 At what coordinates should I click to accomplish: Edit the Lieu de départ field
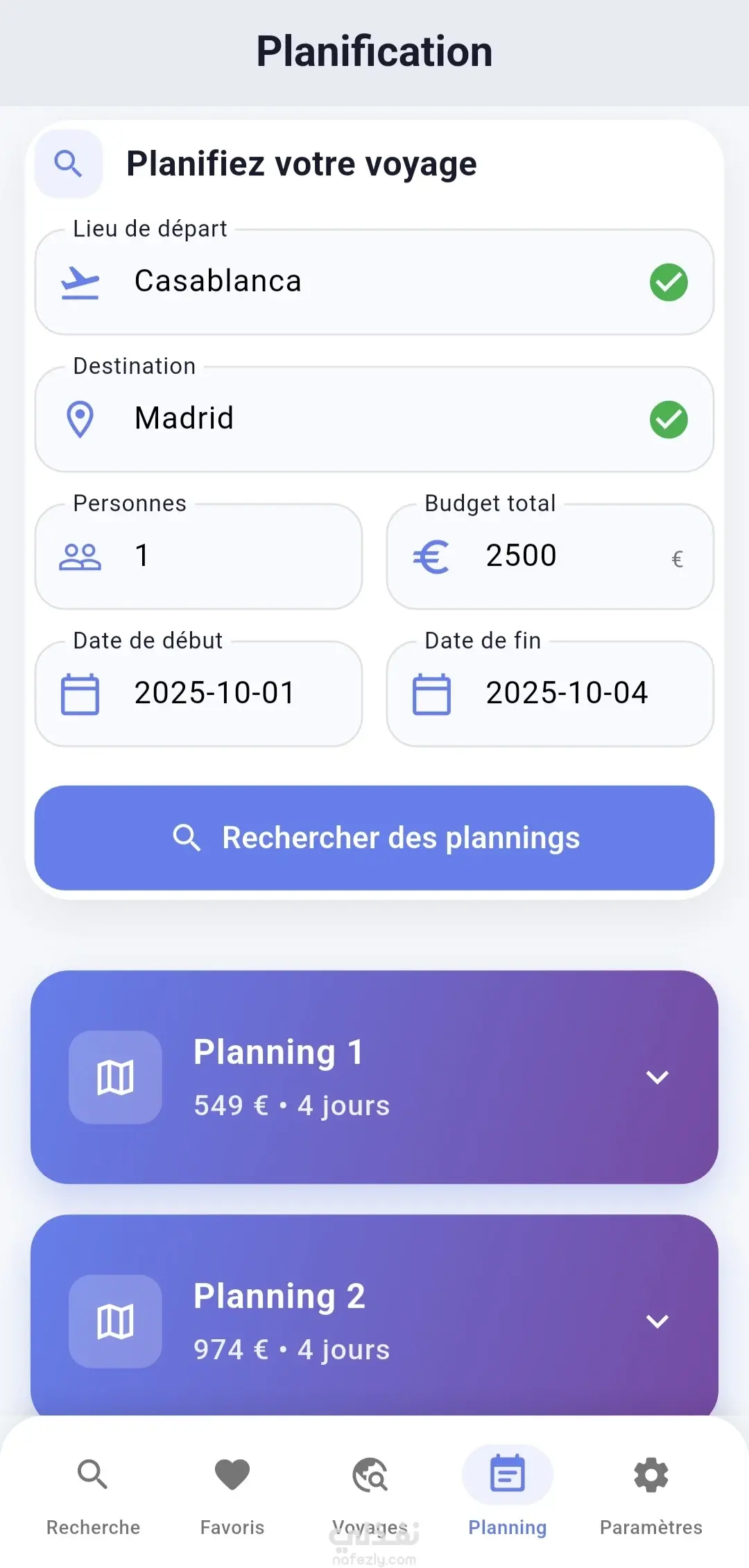pos(374,282)
